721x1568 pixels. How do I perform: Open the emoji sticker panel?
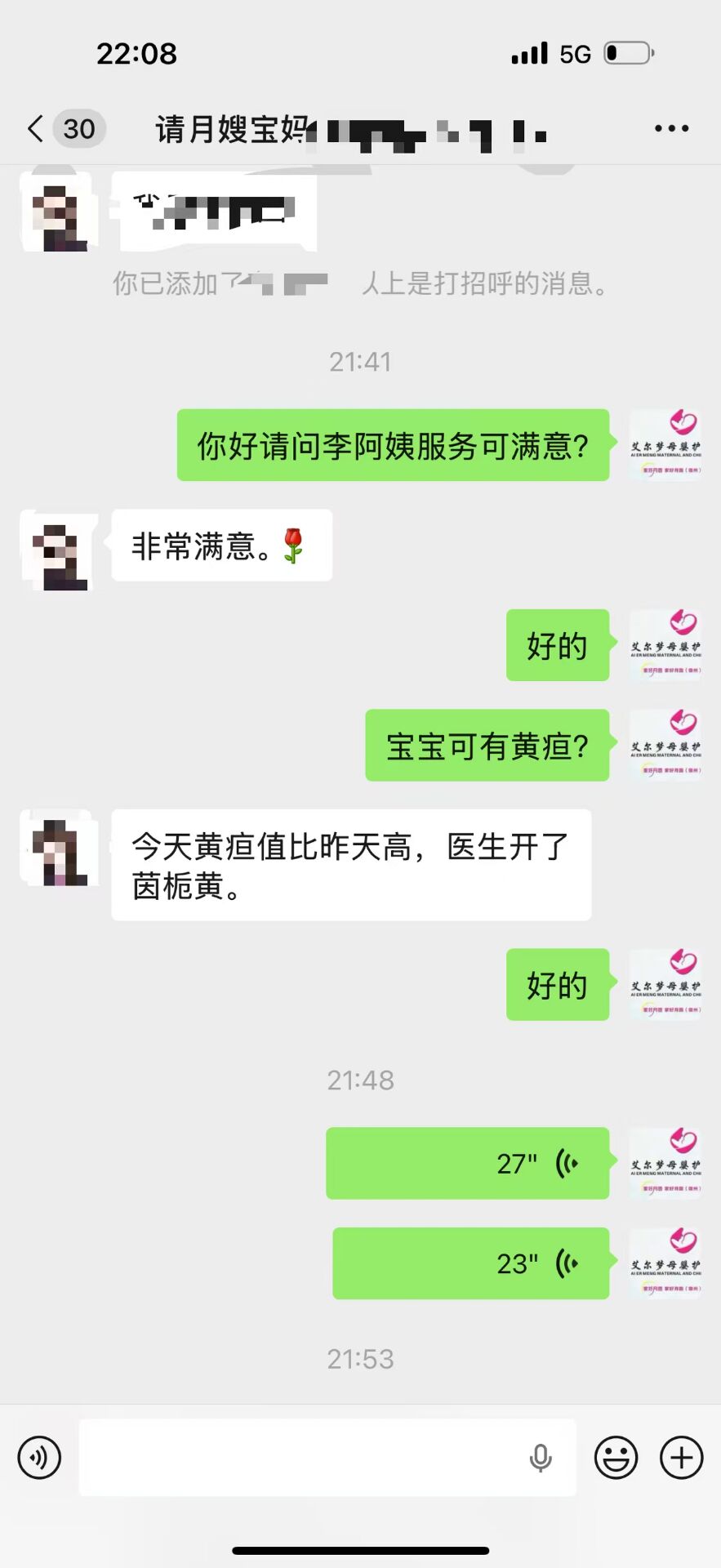[x=616, y=1458]
